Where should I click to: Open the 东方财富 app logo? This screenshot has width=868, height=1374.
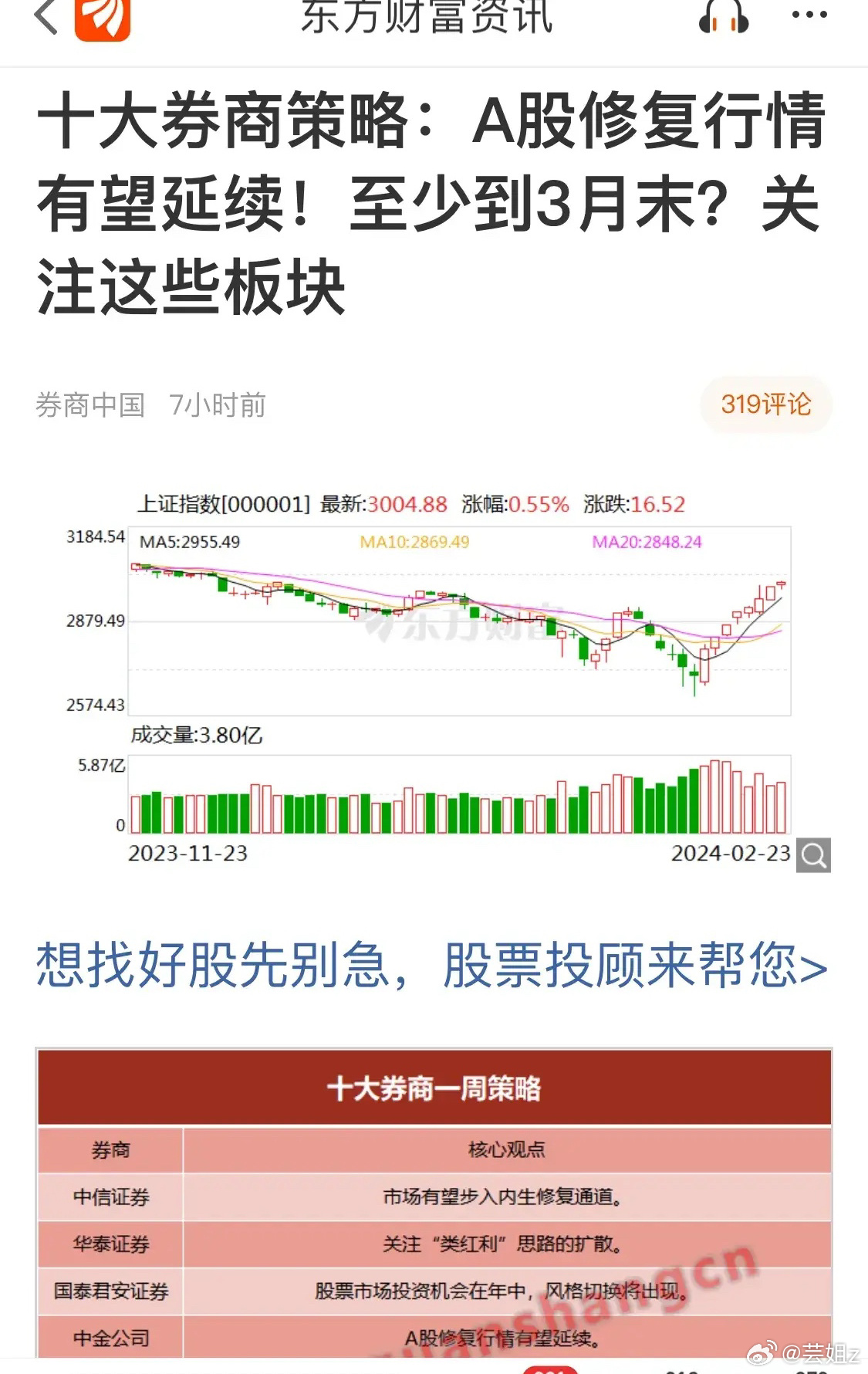(x=104, y=21)
